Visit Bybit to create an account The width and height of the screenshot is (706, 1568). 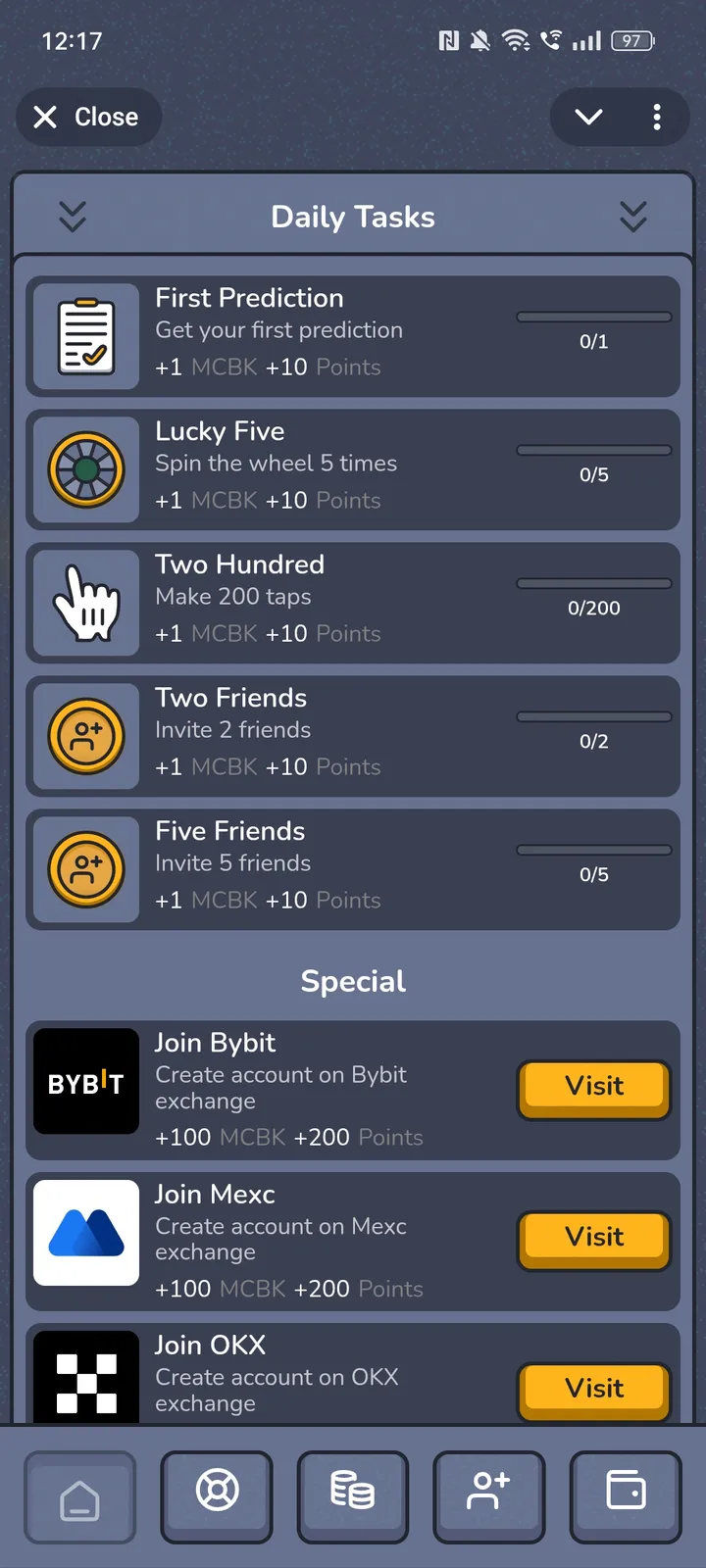pyautogui.click(x=594, y=1088)
